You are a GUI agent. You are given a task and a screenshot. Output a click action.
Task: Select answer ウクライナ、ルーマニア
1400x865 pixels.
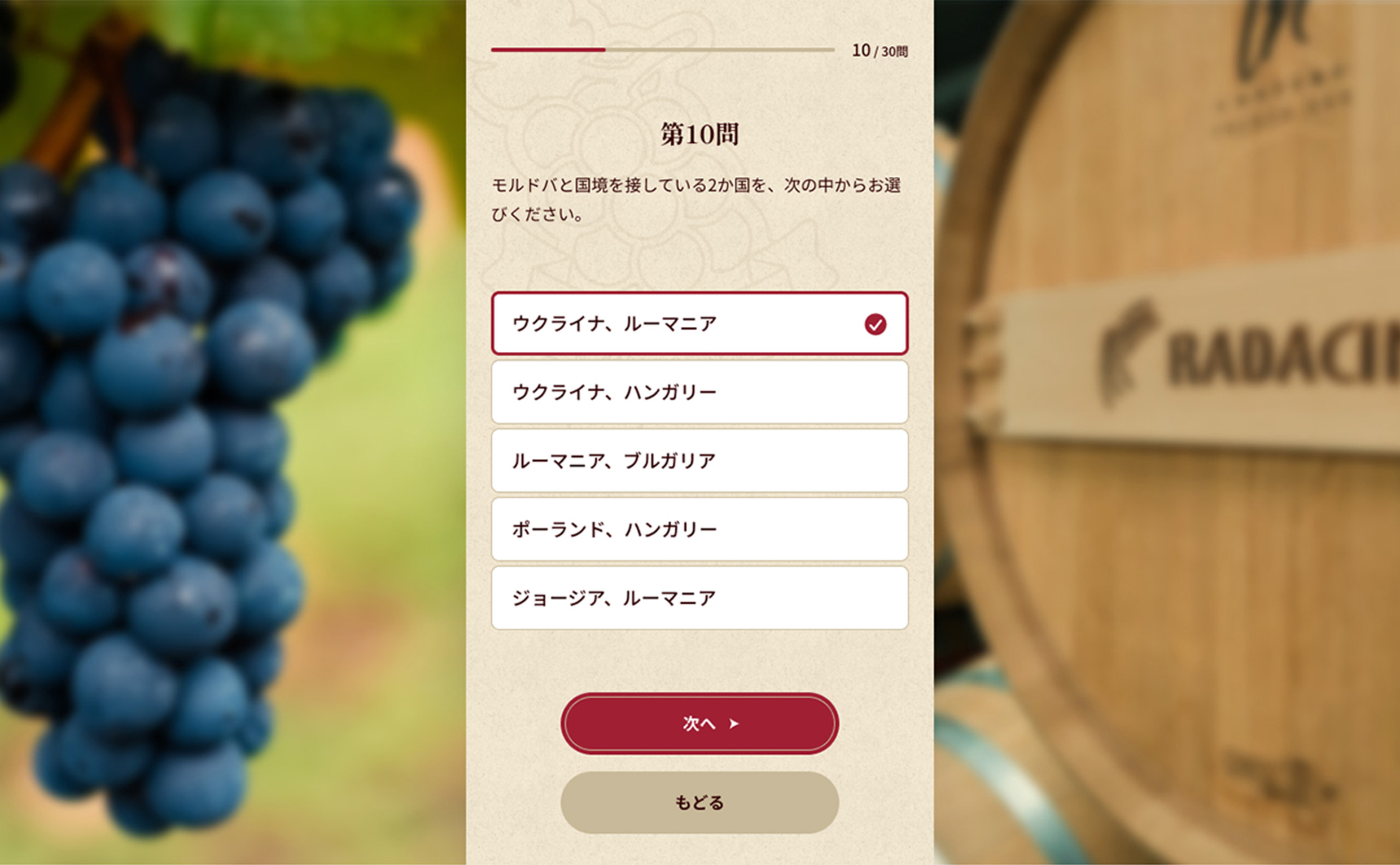click(x=699, y=324)
